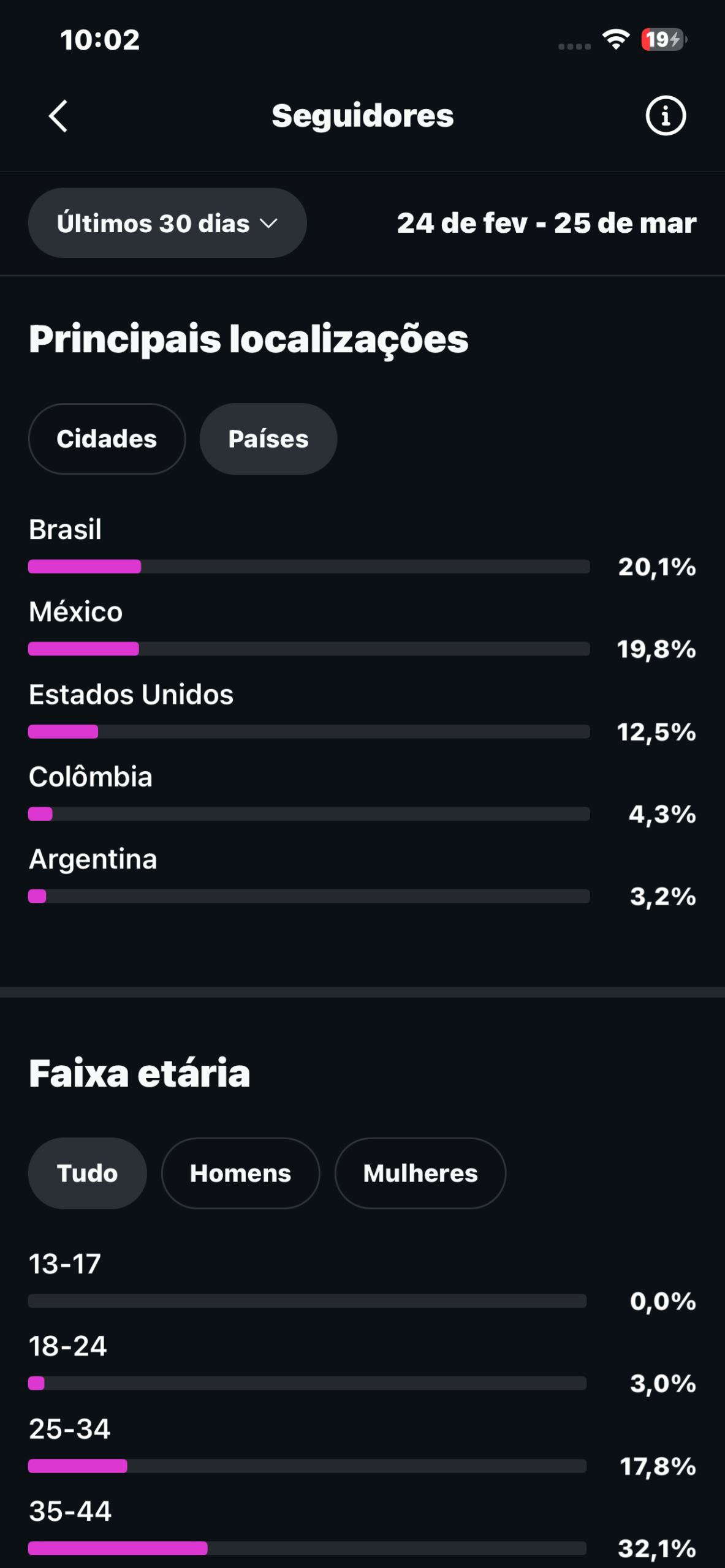Show Tudo in Faixa etária
Viewport: 725px width, 1568px height.
87,1173
